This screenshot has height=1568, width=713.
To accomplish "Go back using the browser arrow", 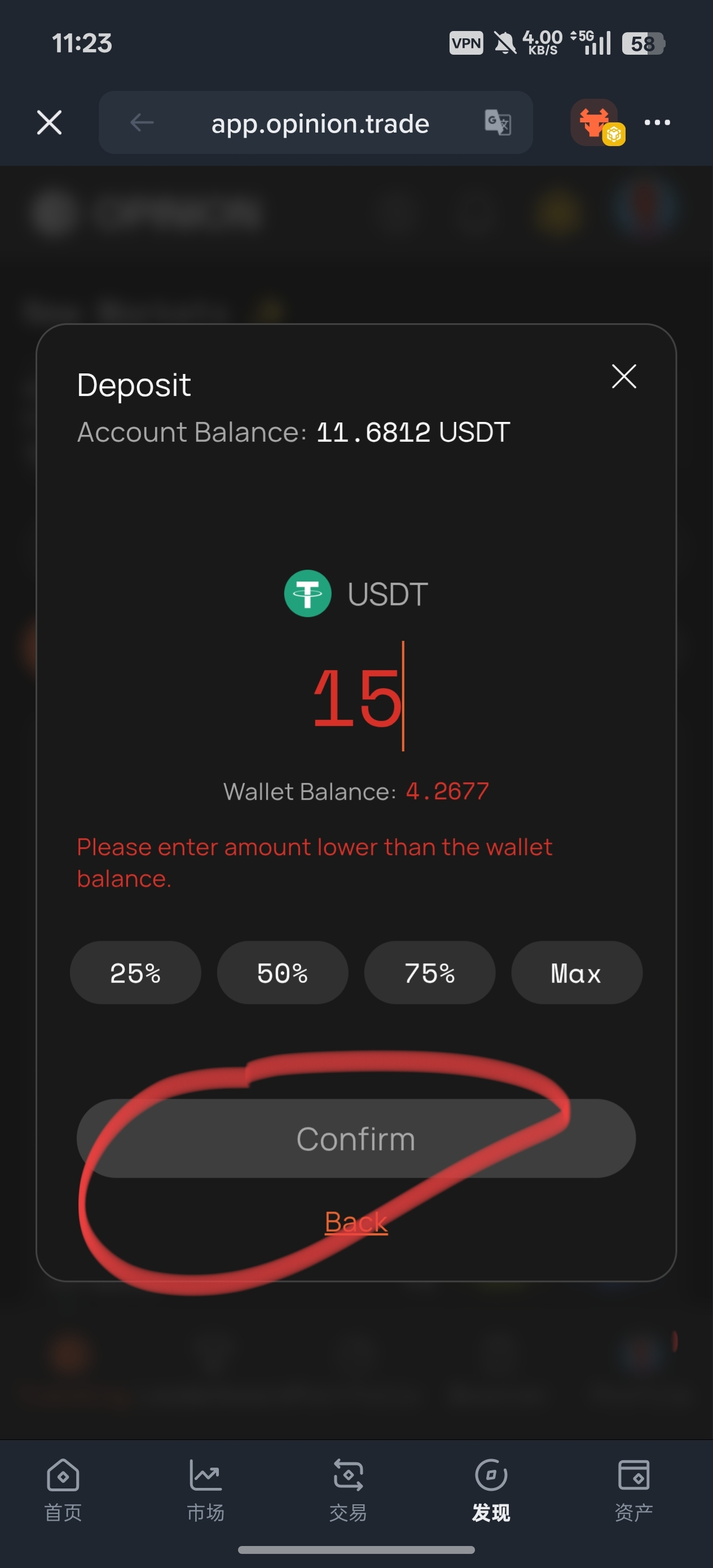I will 141,122.
